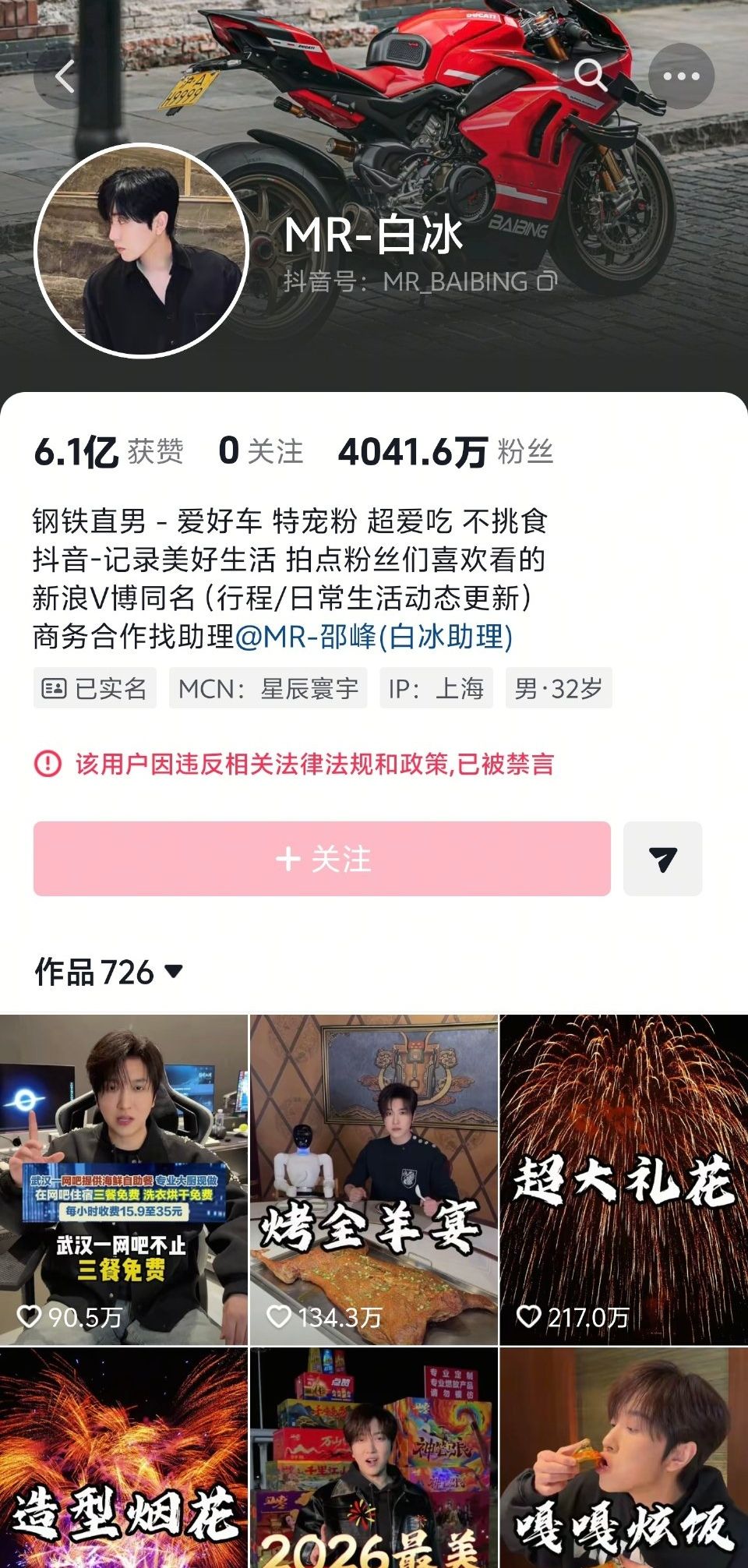Open the 嘎嘎炫饭 eating video
Screen dimensions: 748x1568
[623, 1459]
